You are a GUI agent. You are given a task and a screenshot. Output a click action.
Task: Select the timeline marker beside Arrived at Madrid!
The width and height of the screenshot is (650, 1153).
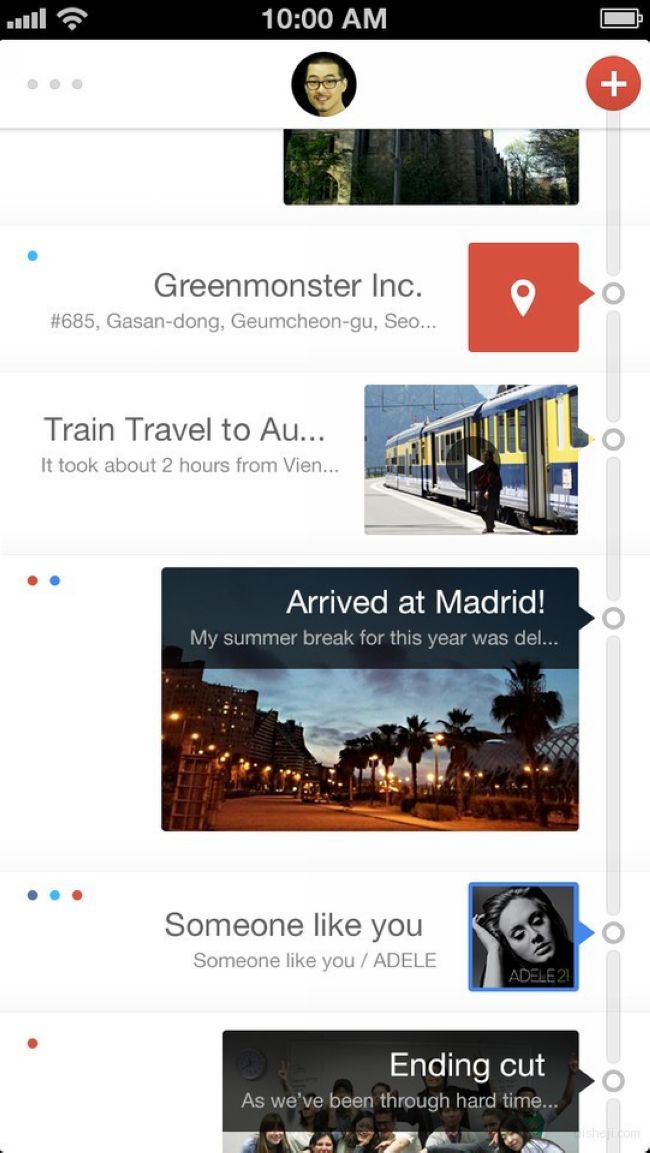coord(613,618)
